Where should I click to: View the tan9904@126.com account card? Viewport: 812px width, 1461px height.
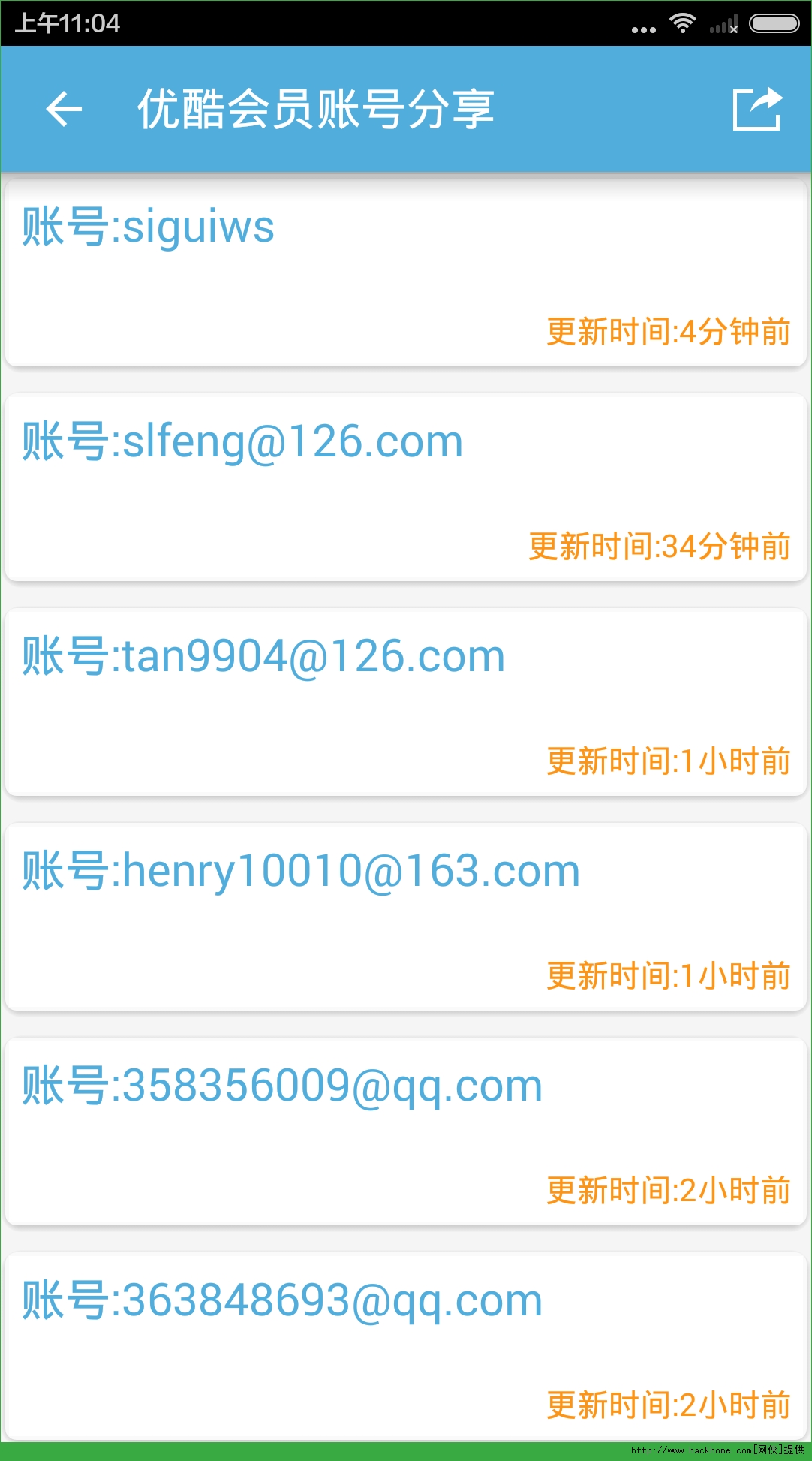(405, 702)
